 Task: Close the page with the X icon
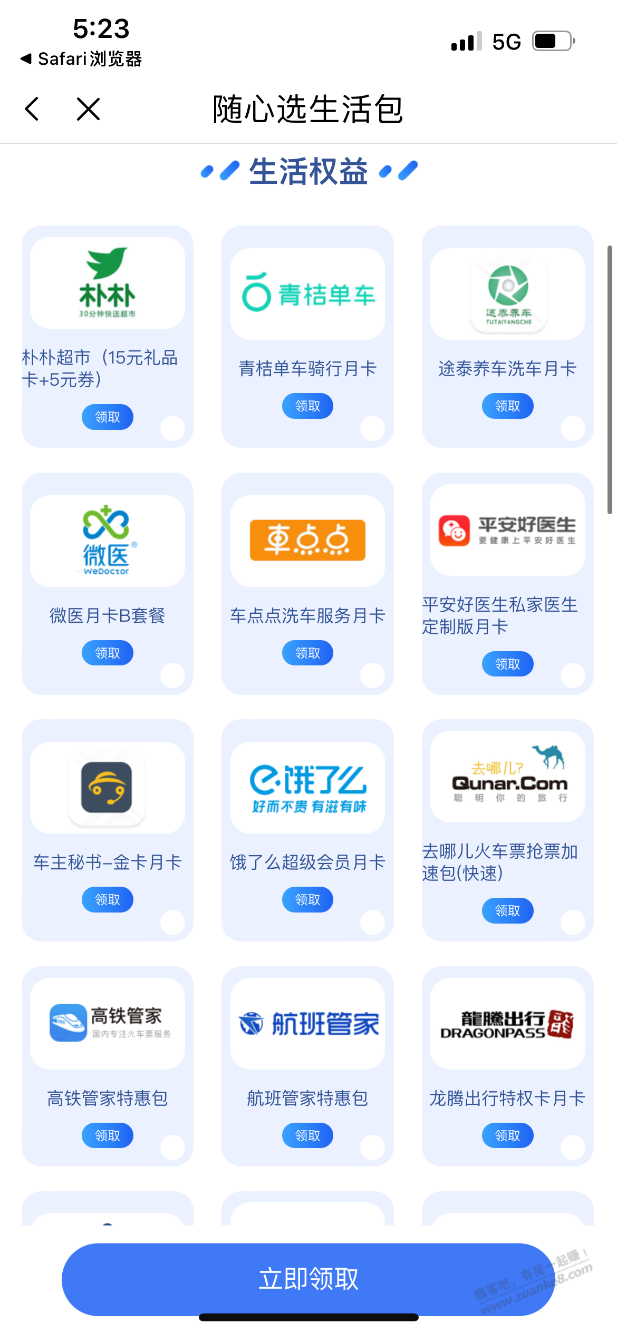click(x=88, y=109)
